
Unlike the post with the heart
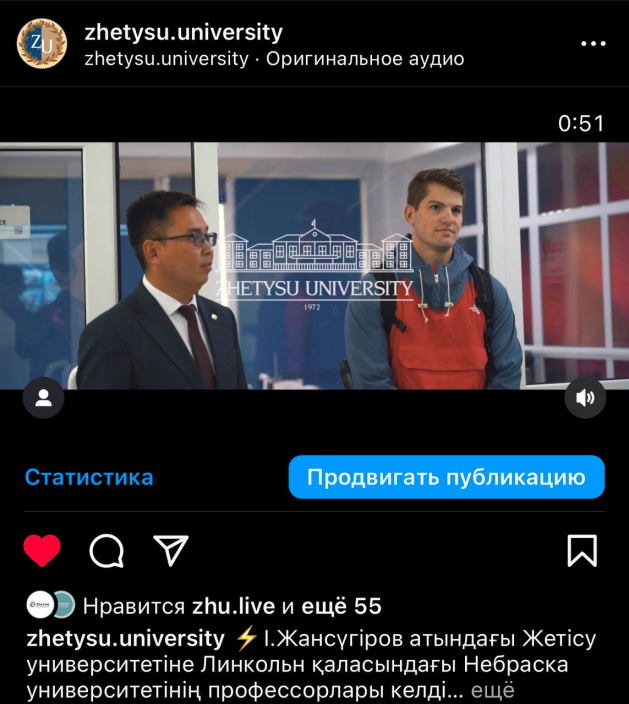[x=42, y=550]
